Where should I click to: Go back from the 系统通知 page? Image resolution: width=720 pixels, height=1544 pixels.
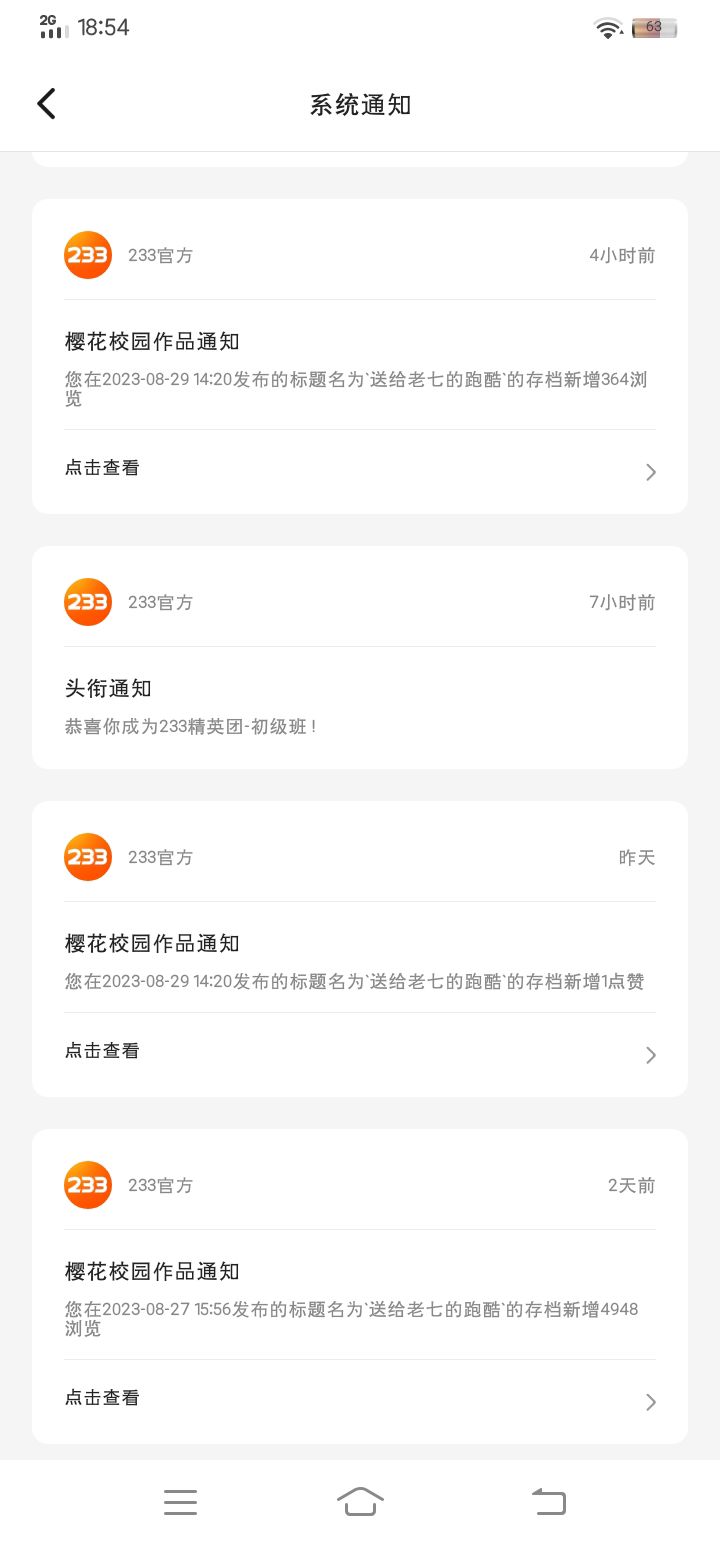(x=46, y=104)
